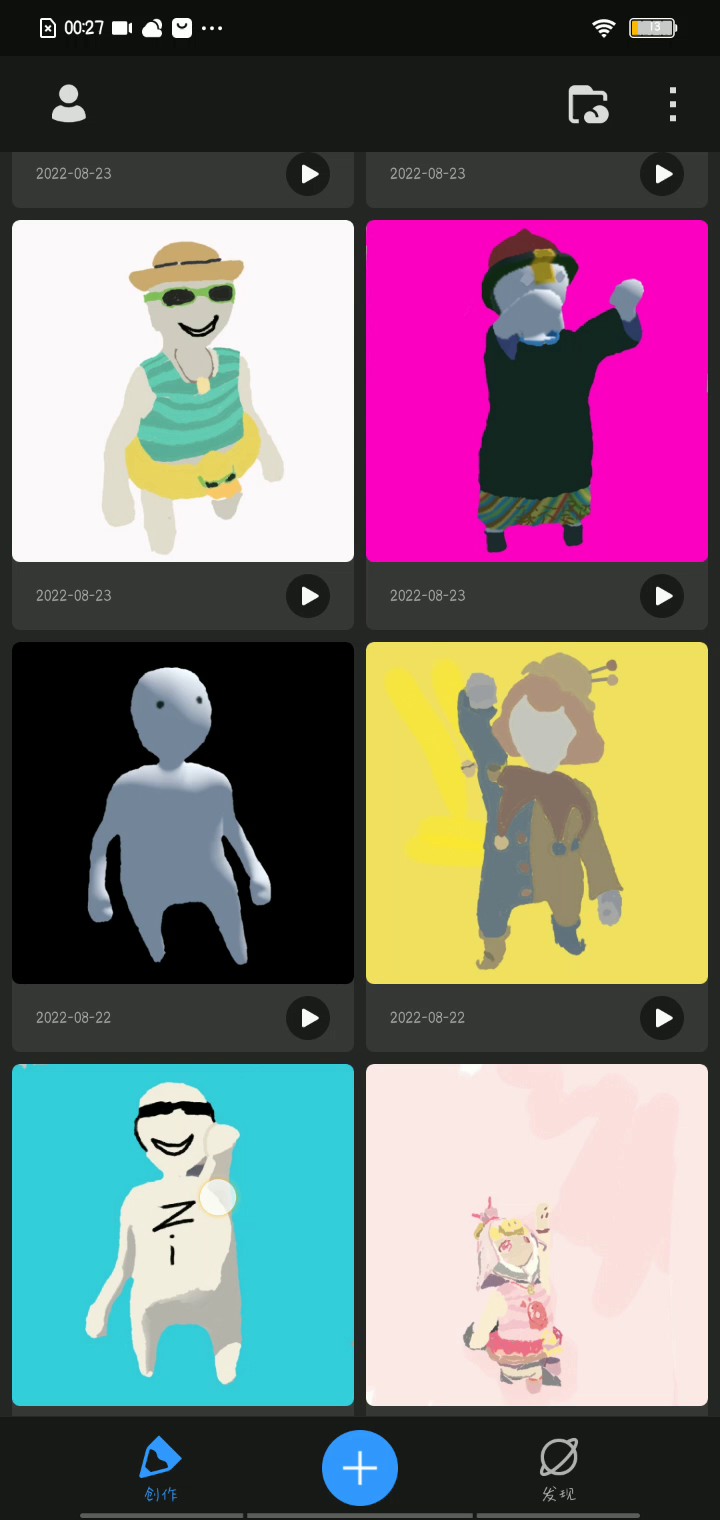Open the pink anime character drawing
The image size is (720, 1520).
coord(537,1235)
